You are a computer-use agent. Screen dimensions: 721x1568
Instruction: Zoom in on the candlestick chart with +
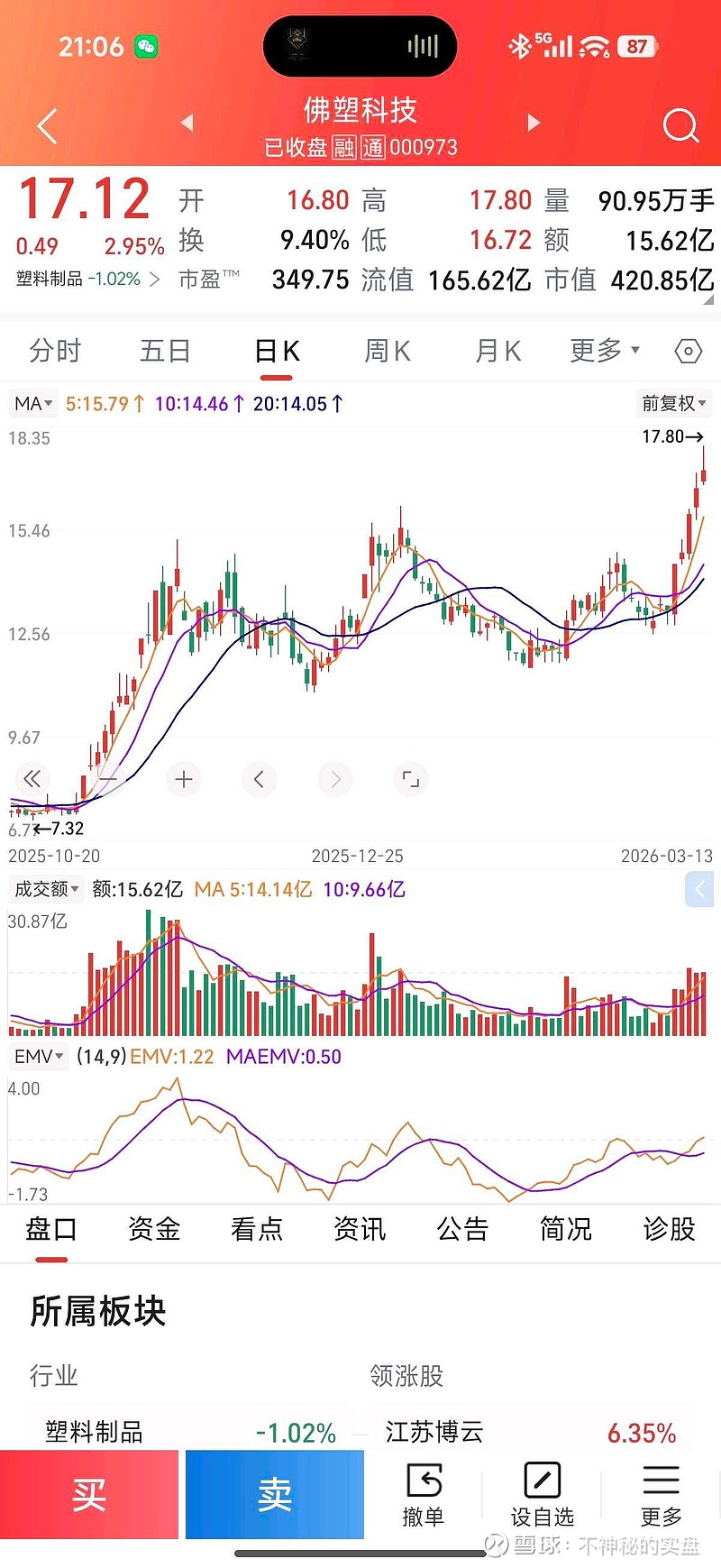(183, 779)
